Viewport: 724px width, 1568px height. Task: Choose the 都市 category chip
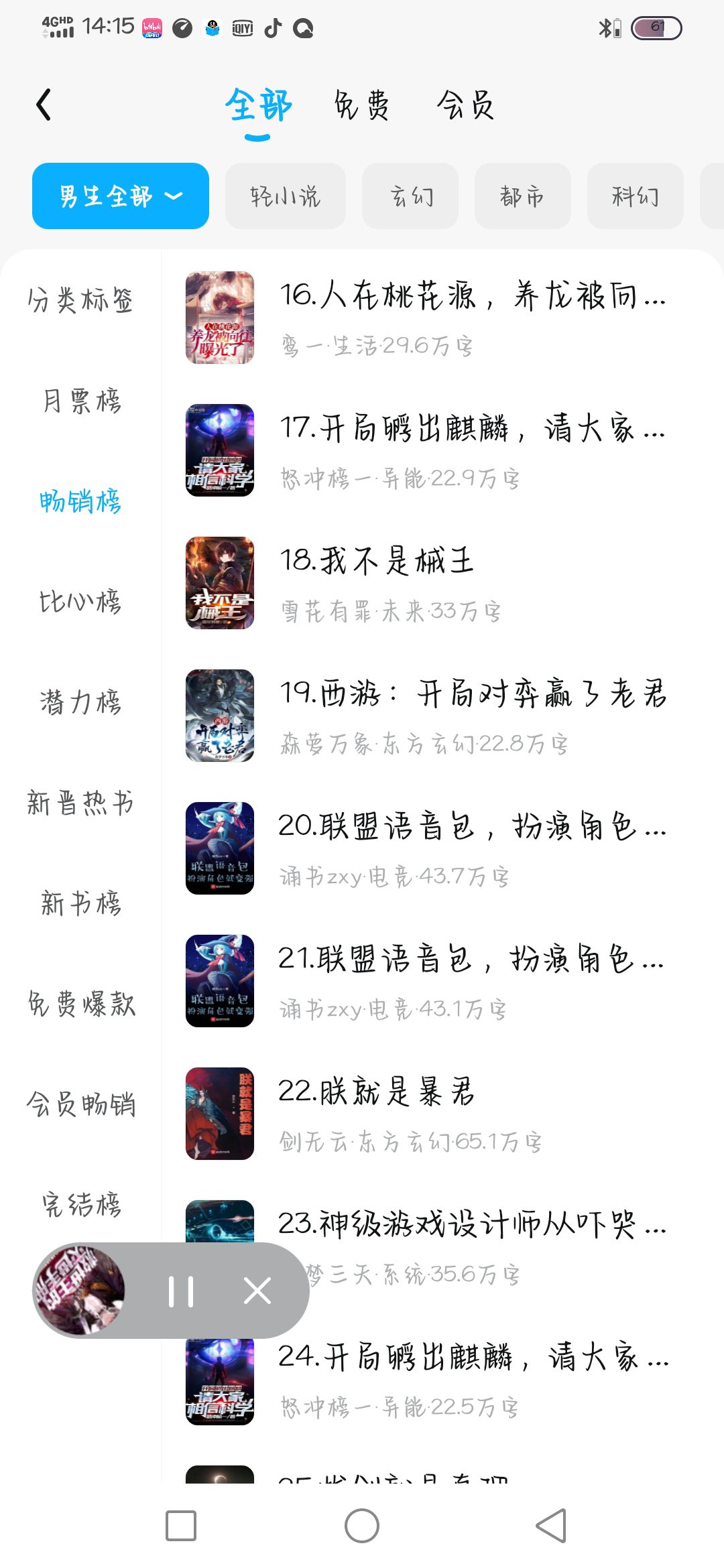coord(523,196)
